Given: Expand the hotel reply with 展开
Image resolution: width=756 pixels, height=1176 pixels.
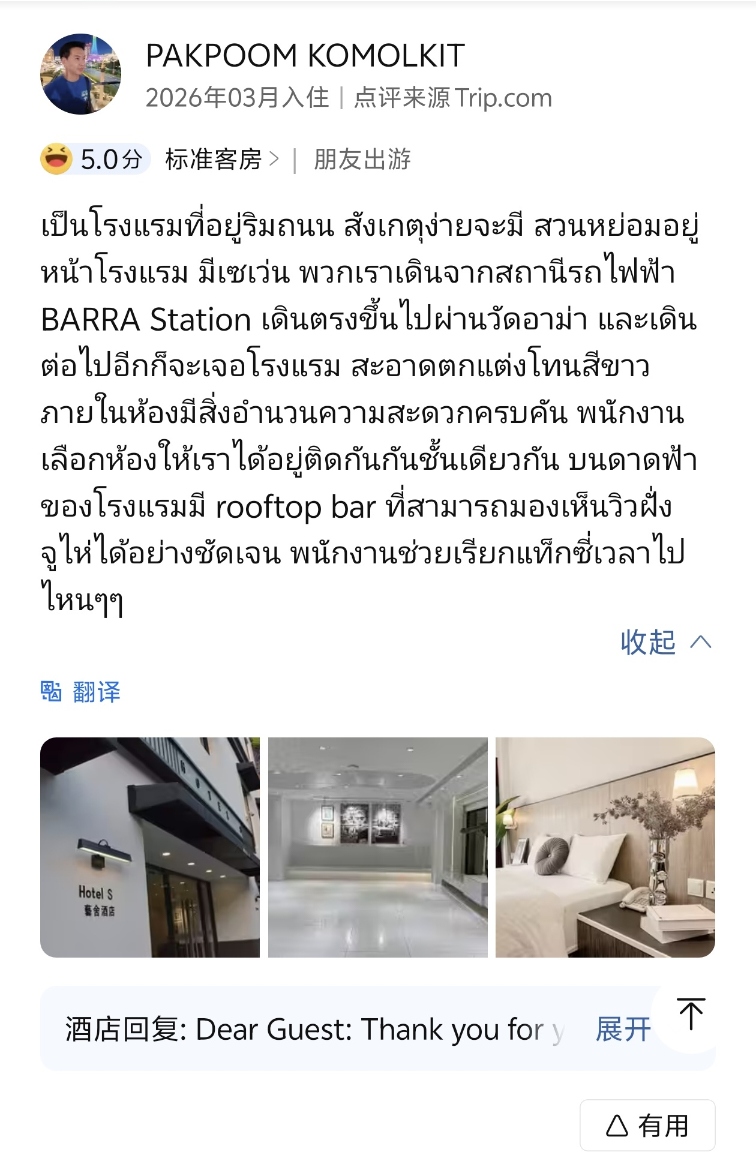Looking at the screenshot, I should 623,1029.
